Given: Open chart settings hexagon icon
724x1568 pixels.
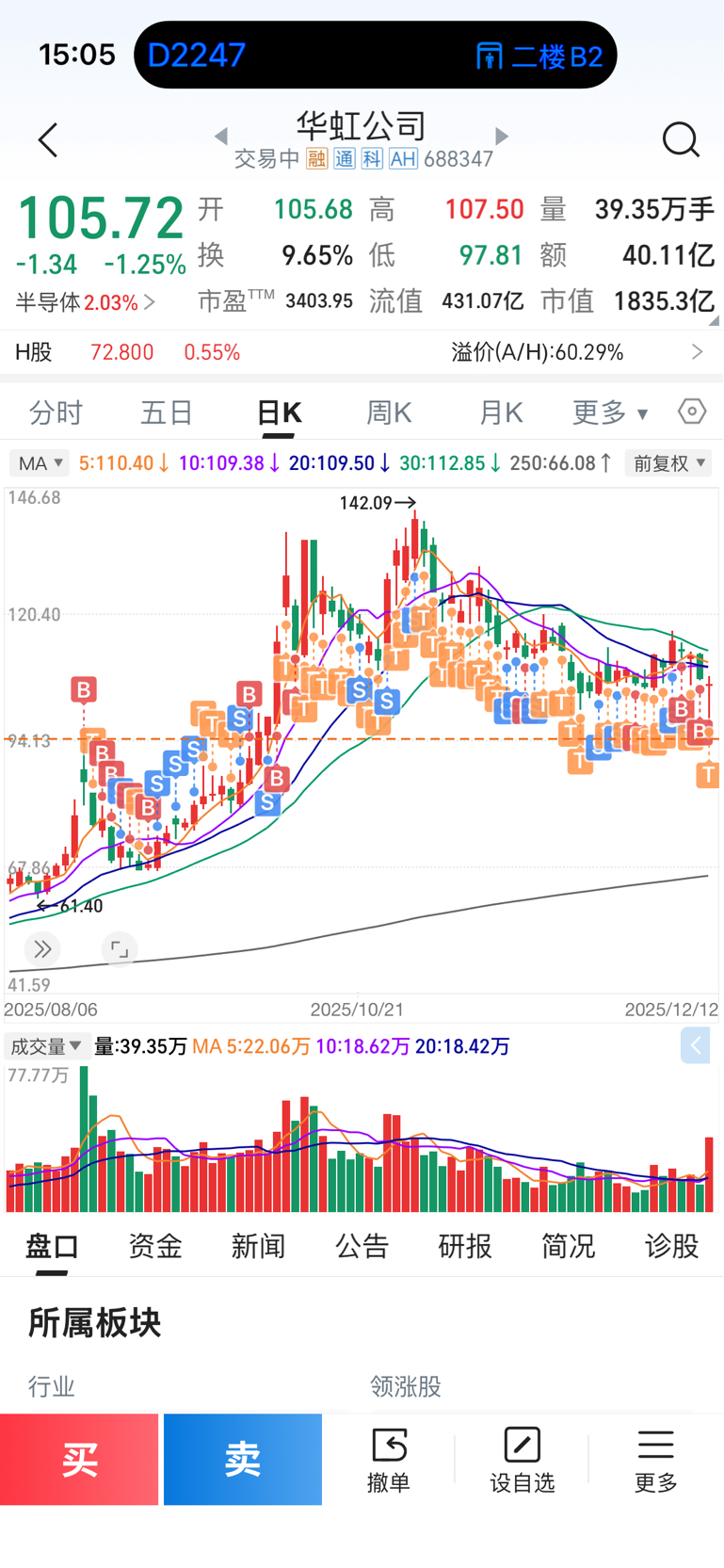Looking at the screenshot, I should coord(692,412).
